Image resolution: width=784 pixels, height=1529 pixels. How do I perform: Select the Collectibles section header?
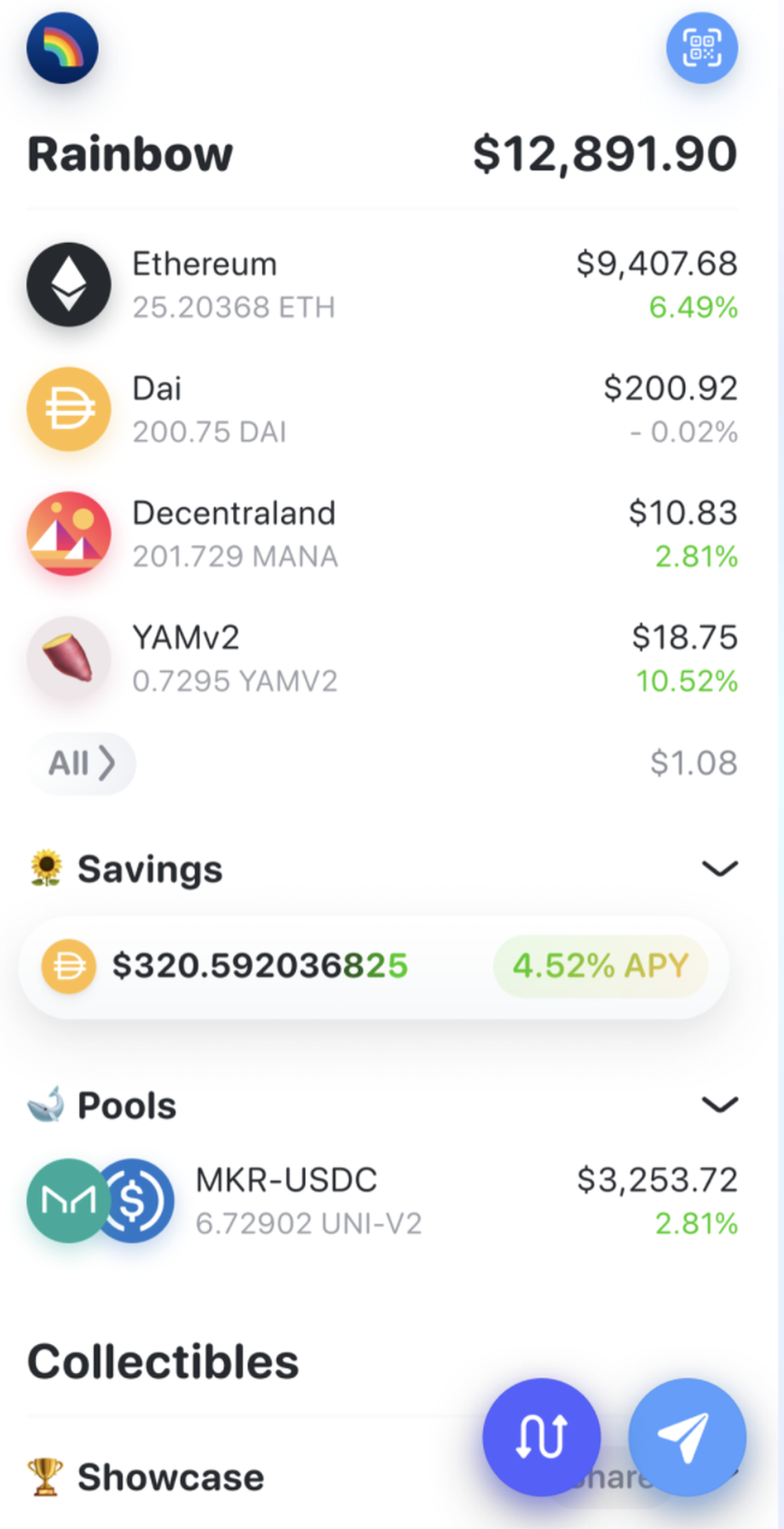[162, 1361]
